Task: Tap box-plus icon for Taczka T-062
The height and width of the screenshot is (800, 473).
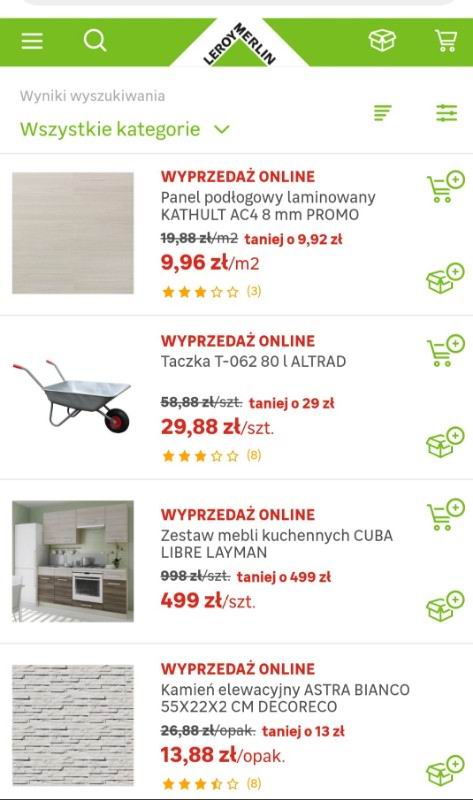Action: [445, 442]
